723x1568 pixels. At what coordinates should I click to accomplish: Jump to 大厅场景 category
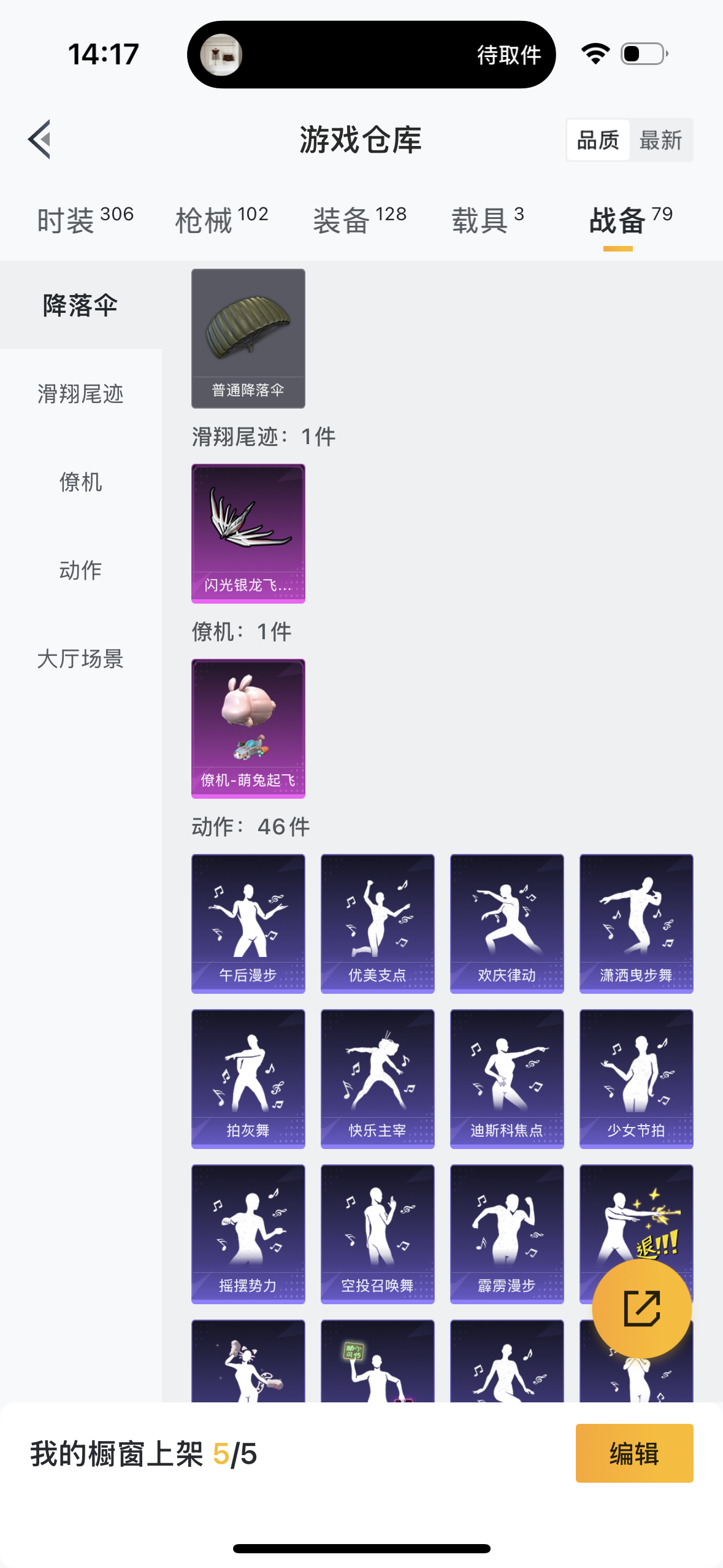pyautogui.click(x=81, y=658)
